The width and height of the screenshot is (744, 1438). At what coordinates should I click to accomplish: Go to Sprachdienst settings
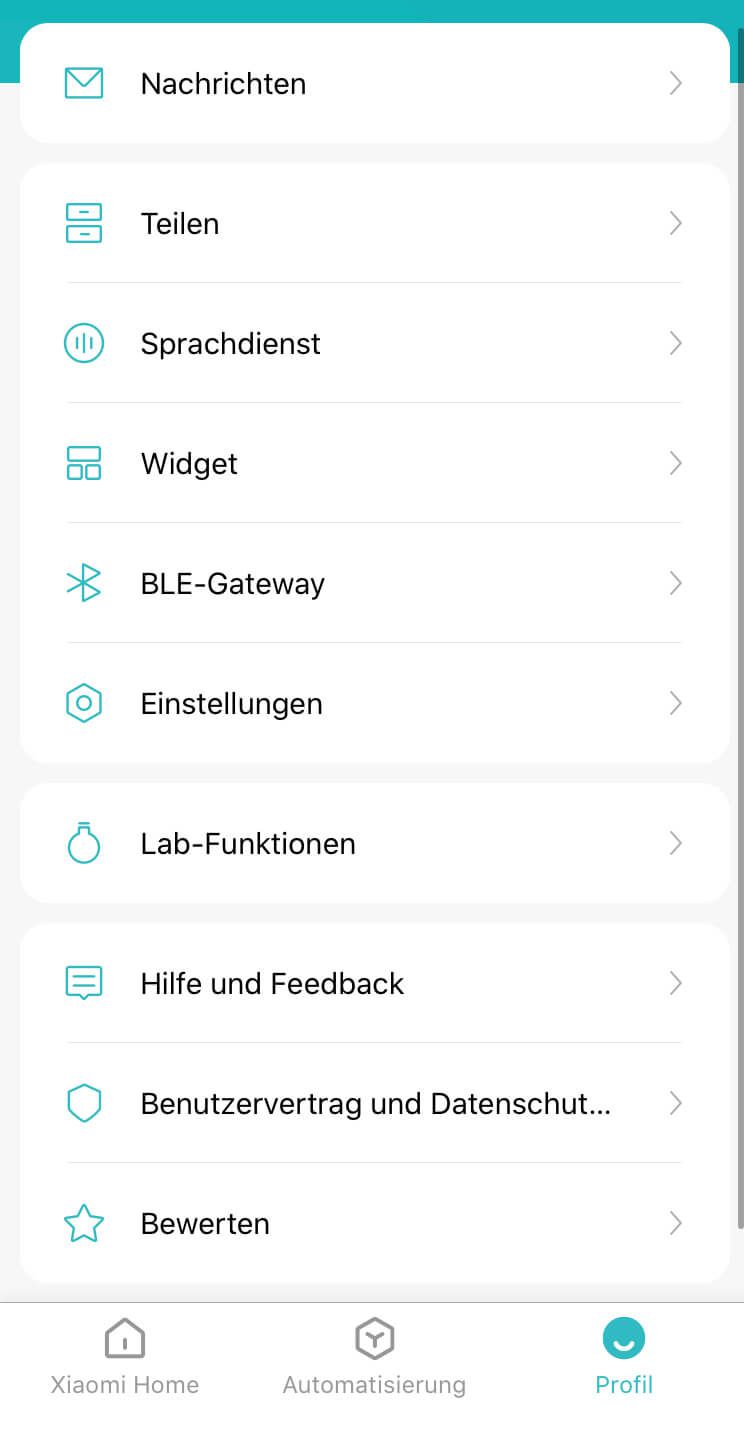coord(374,343)
